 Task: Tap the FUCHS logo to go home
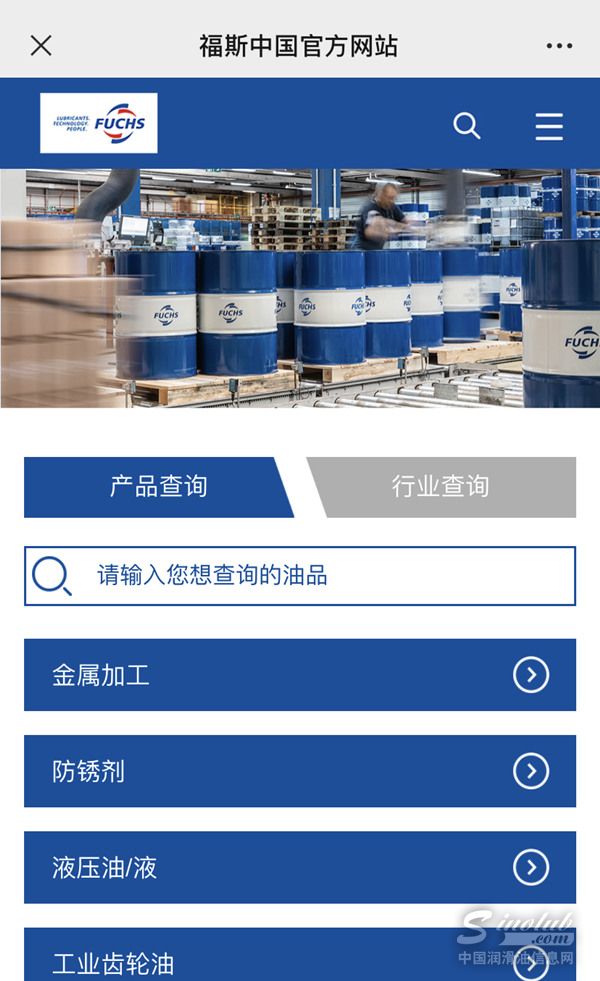99,123
